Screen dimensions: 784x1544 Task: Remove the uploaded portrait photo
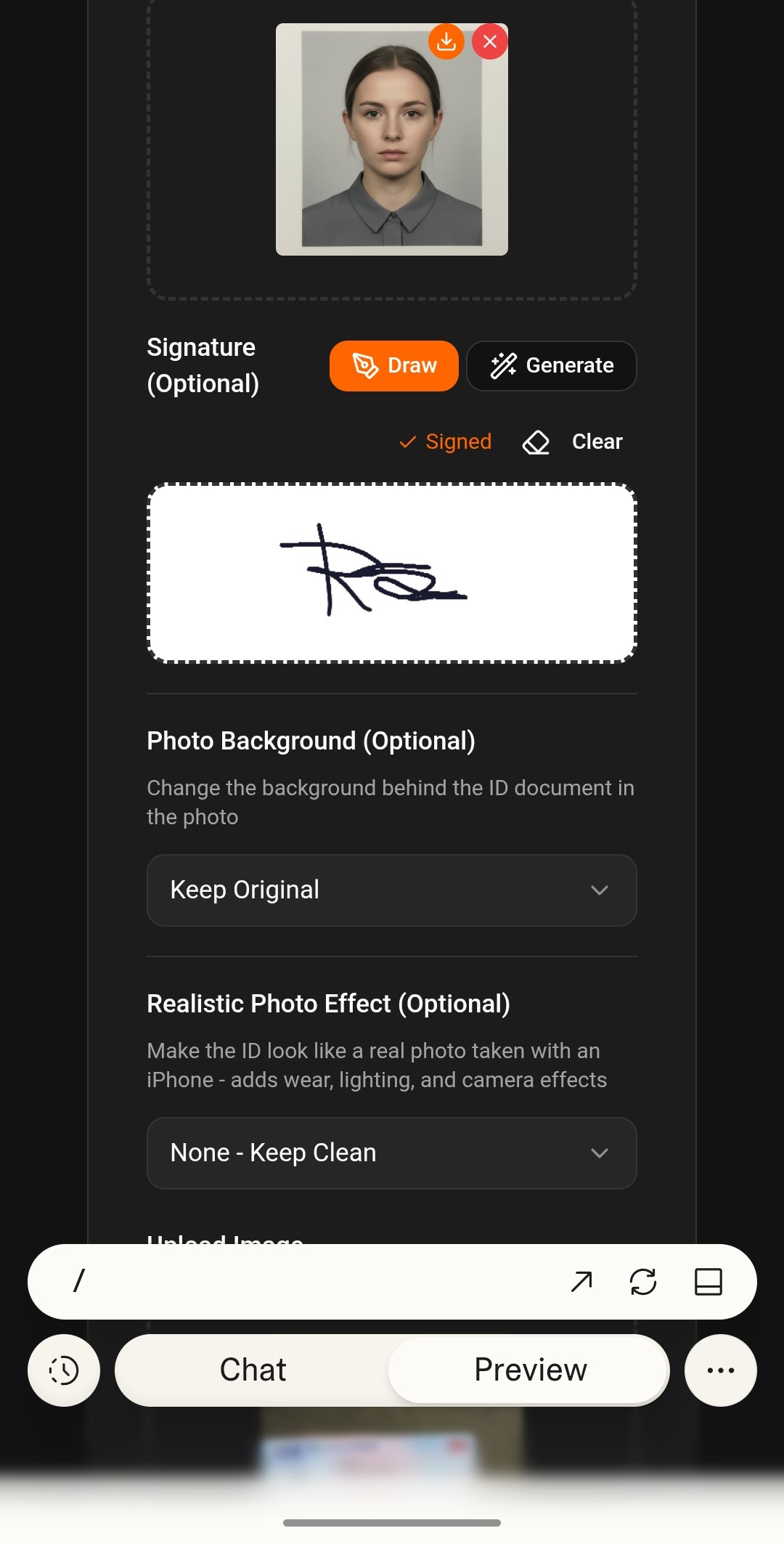point(490,41)
